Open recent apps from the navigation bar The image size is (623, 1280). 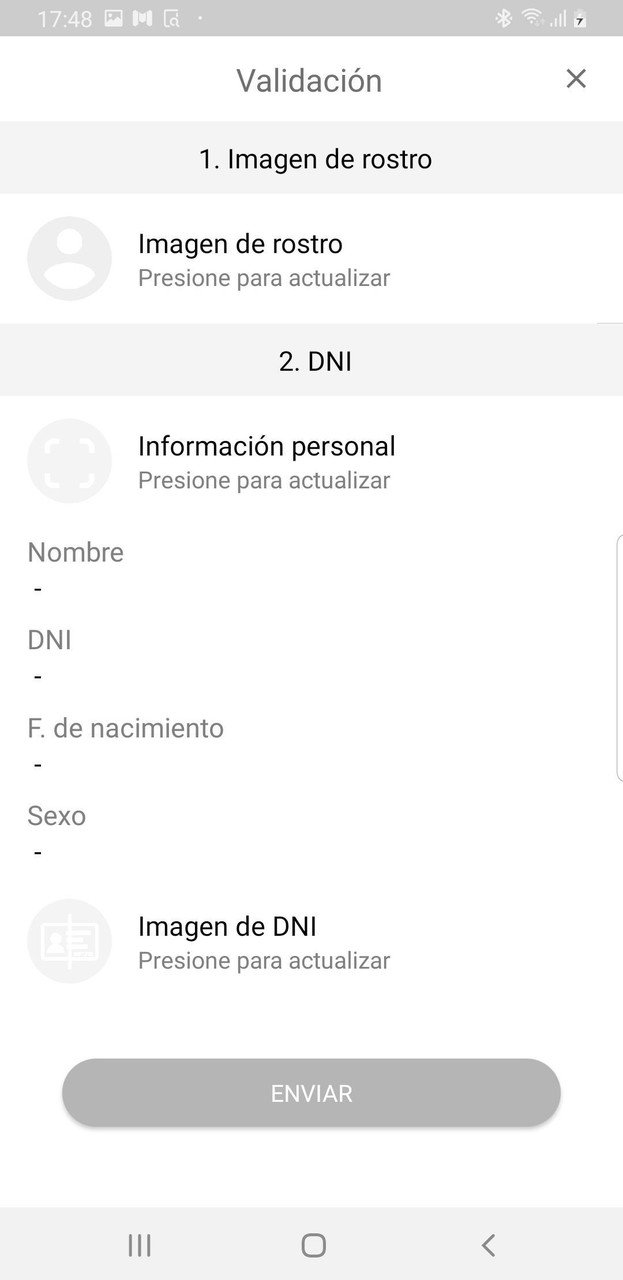click(139, 1245)
